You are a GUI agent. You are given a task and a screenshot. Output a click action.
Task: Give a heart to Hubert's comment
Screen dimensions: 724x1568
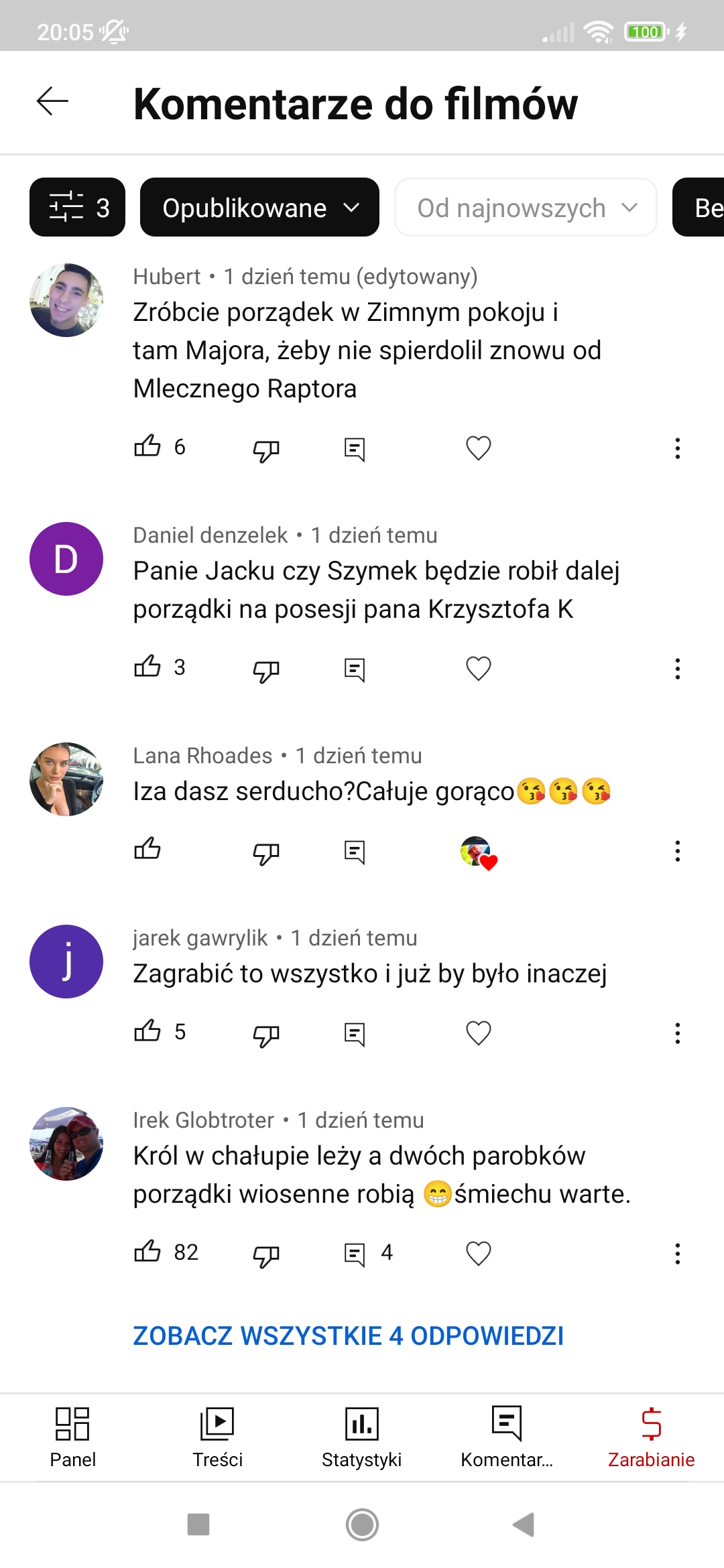click(478, 448)
